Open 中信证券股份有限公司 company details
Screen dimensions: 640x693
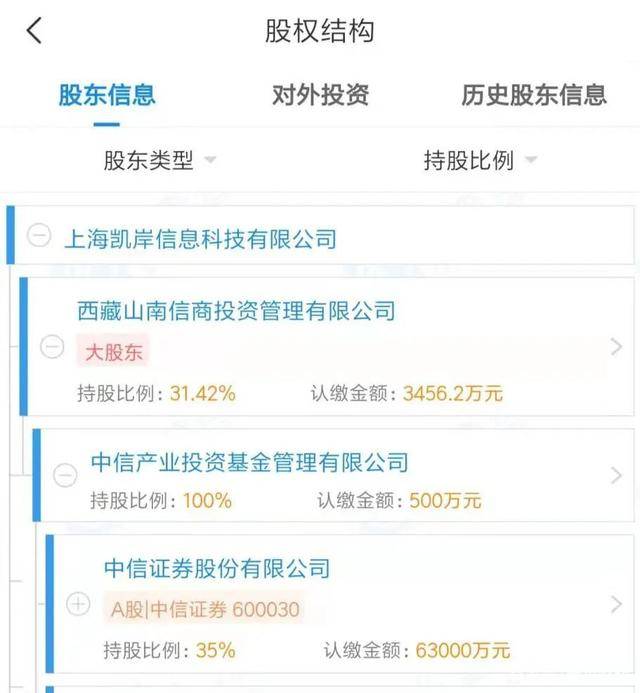click(616, 605)
